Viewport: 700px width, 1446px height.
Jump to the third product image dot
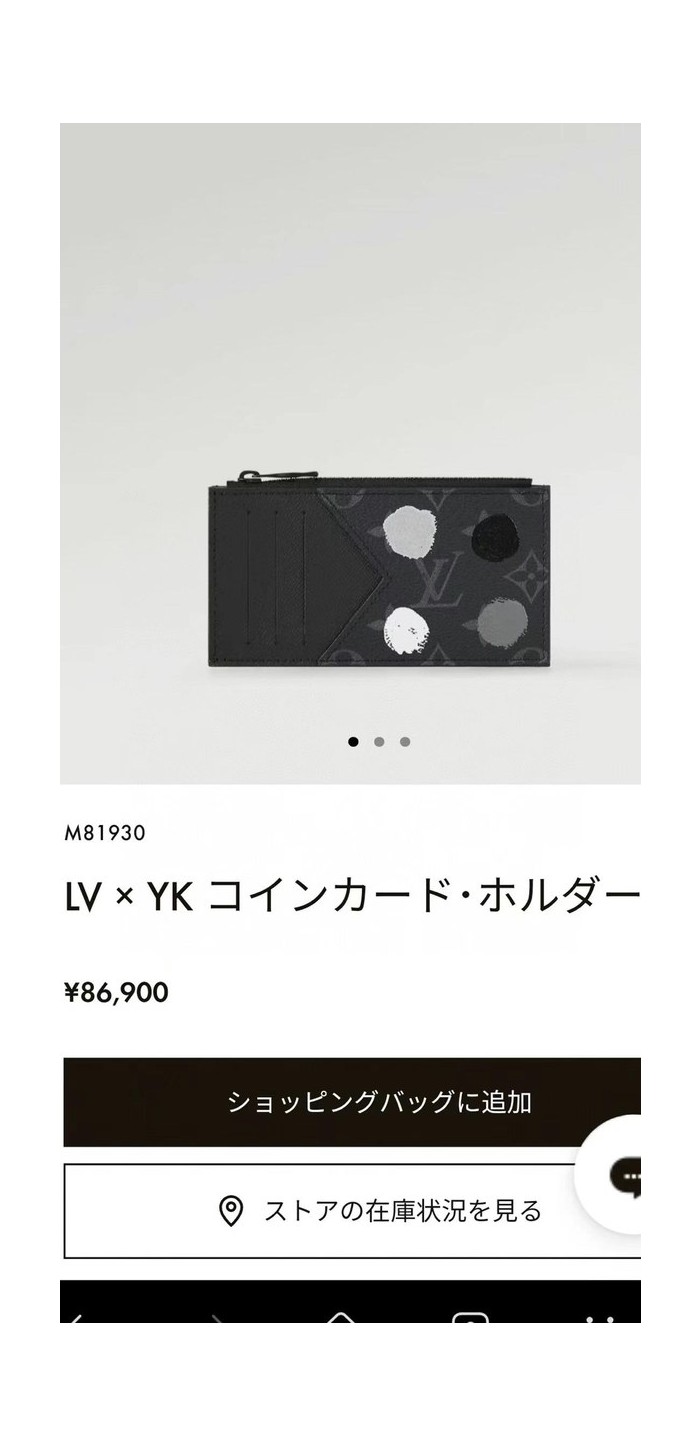(x=405, y=742)
